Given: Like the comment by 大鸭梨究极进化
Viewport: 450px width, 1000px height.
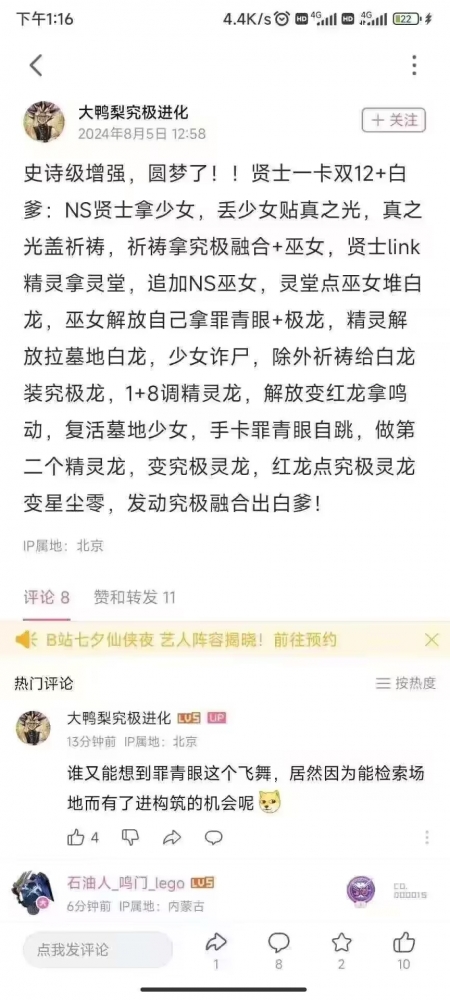Looking at the screenshot, I should click(83, 837).
